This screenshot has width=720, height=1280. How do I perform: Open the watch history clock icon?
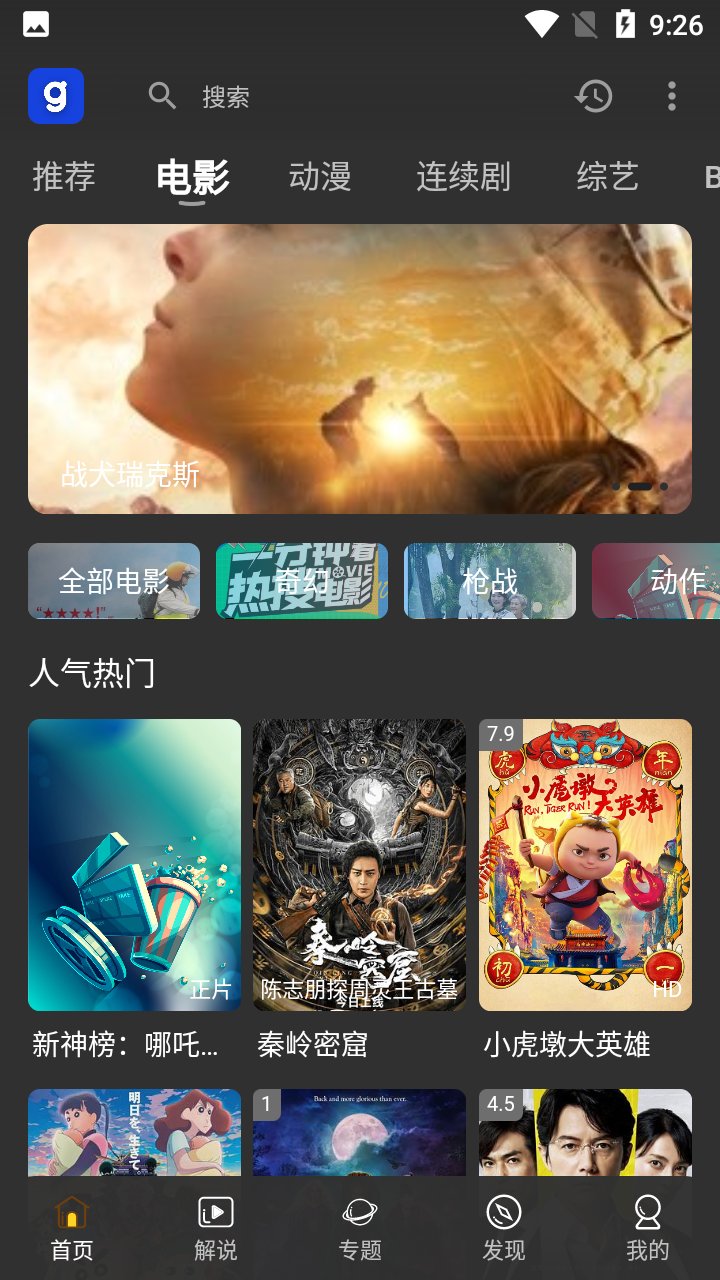click(x=593, y=96)
